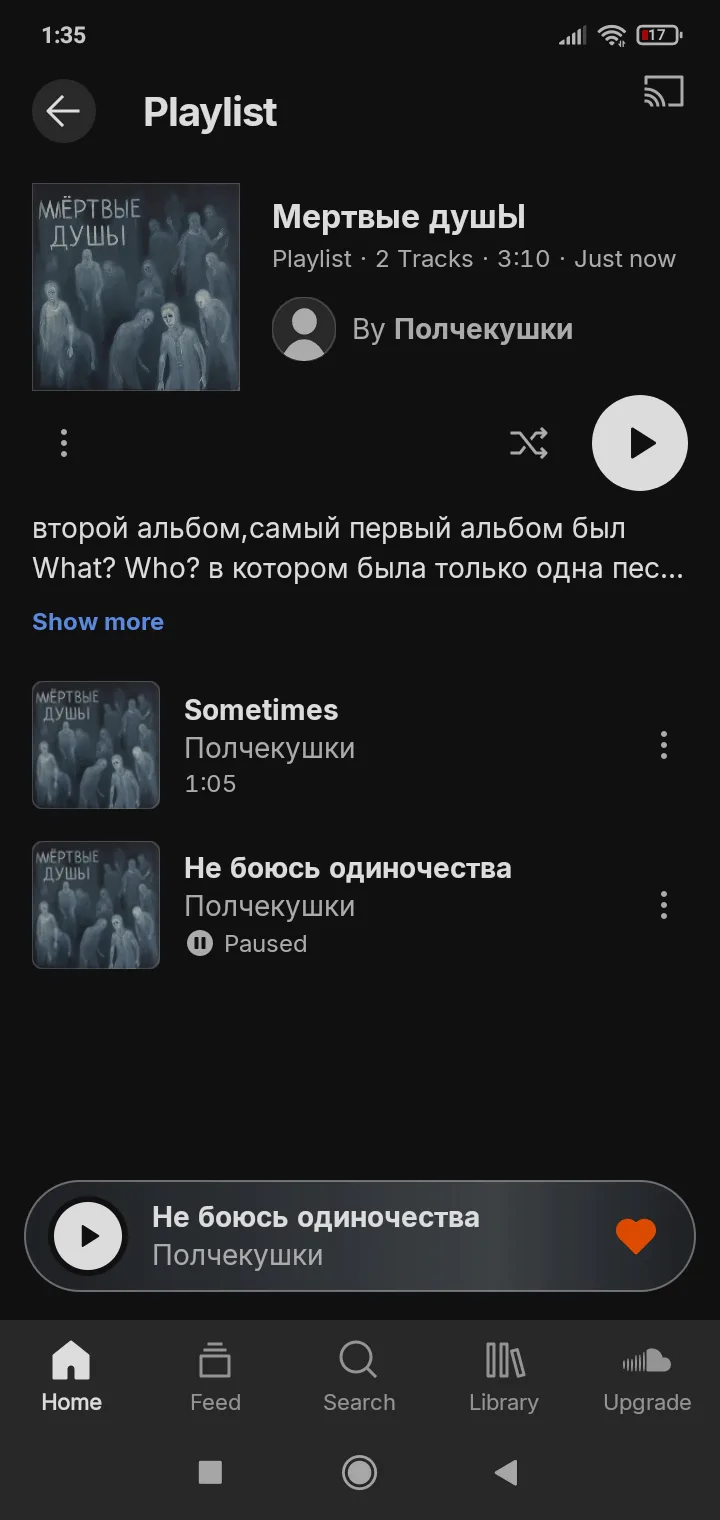Resume playback in the mini player
The height and width of the screenshot is (1520, 720).
pyautogui.click(x=89, y=1236)
